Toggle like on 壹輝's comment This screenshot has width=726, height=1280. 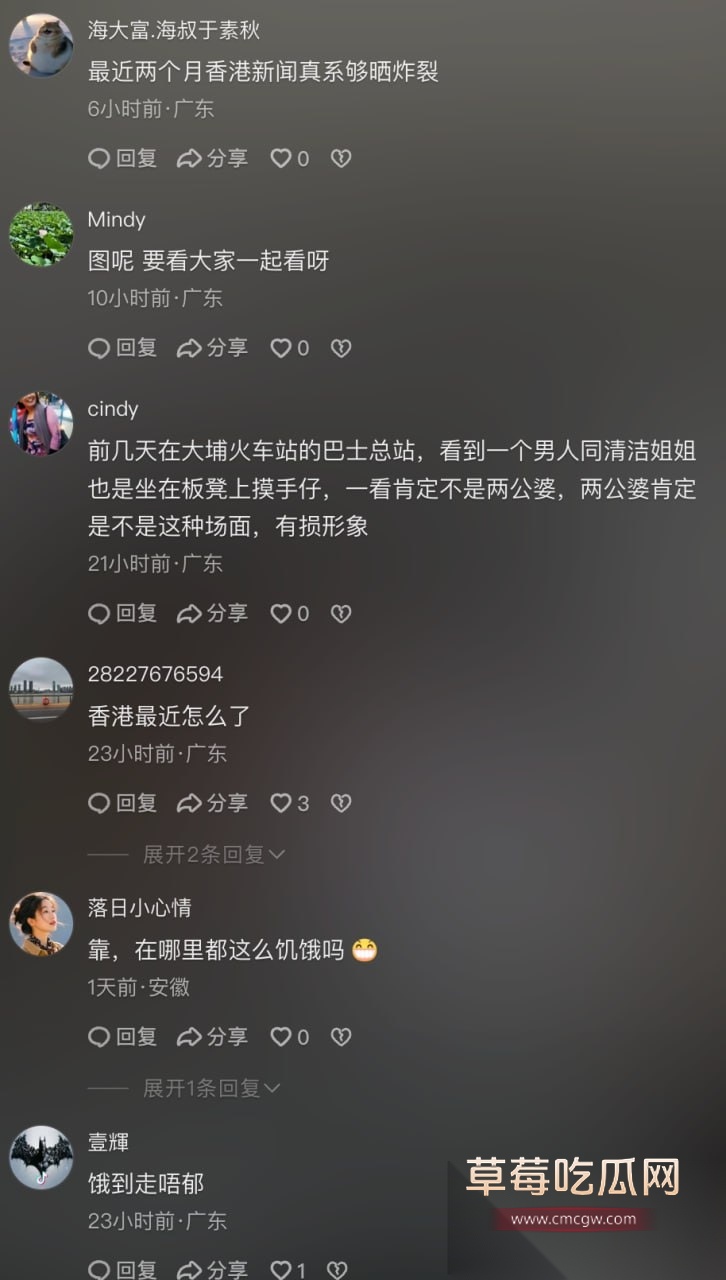click(x=280, y=1268)
